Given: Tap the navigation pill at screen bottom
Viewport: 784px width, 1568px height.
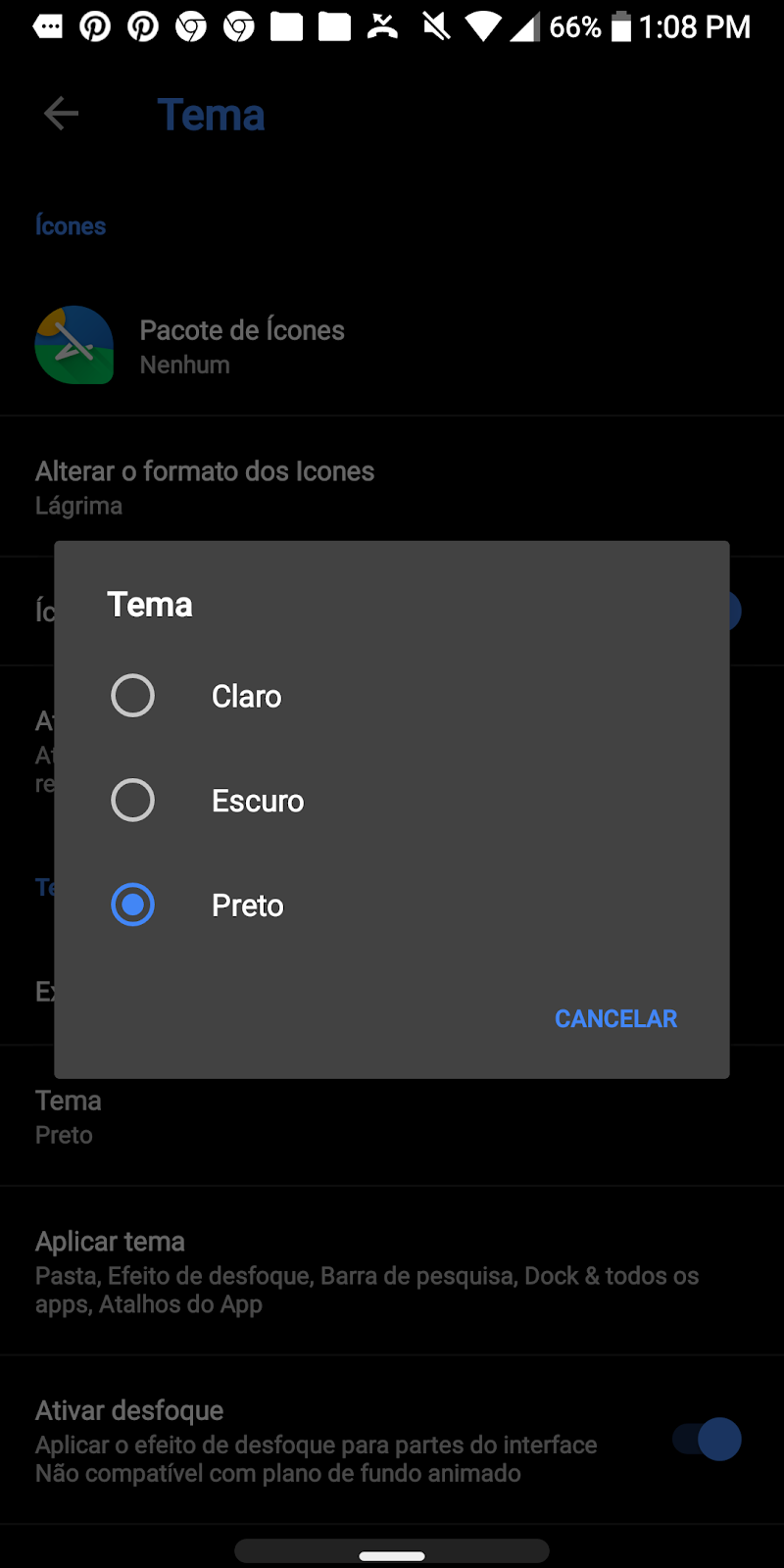Looking at the screenshot, I should 392,1550.
